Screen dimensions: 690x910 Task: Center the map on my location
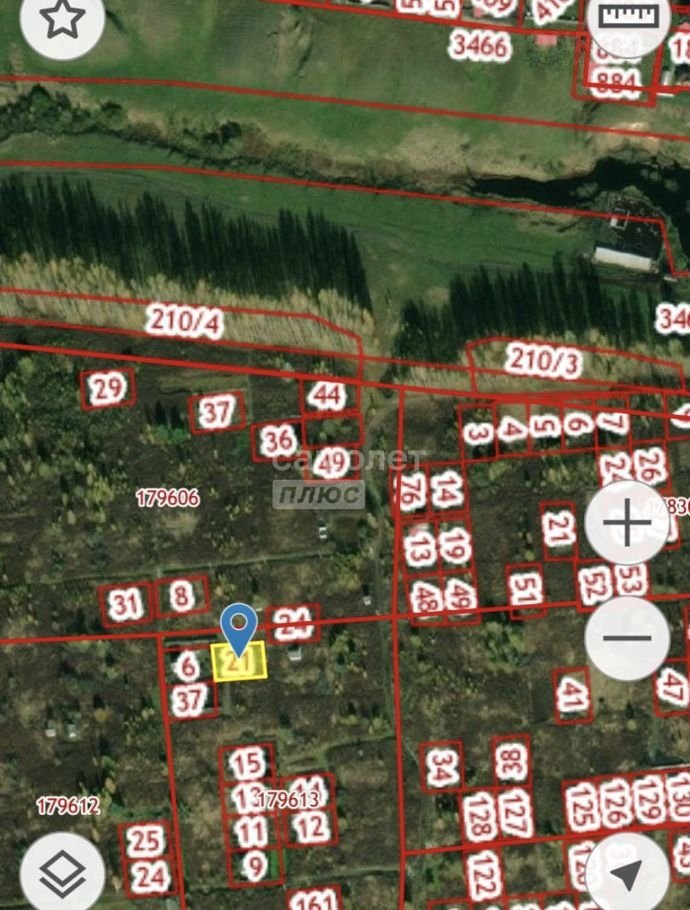click(627, 874)
